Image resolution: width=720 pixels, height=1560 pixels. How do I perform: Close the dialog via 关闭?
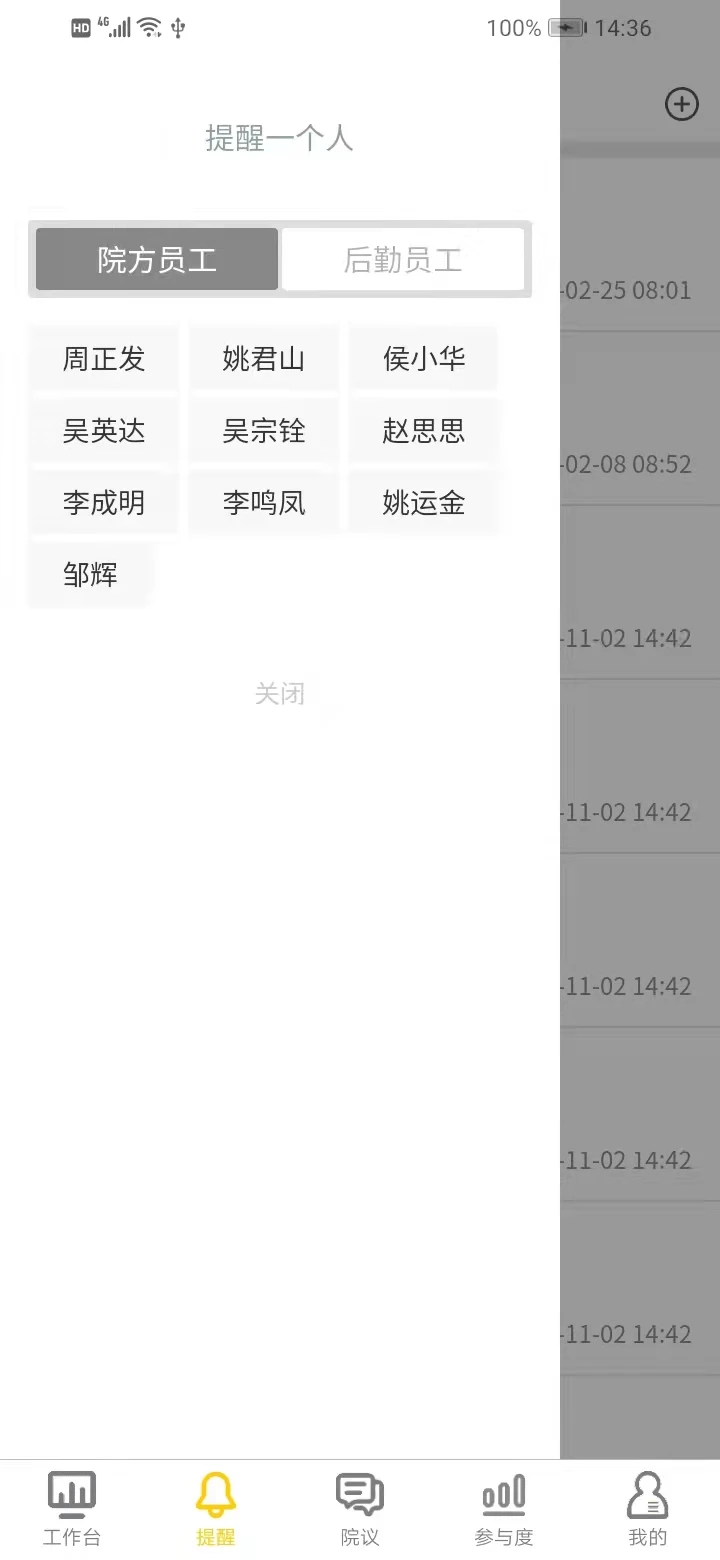[x=278, y=693]
